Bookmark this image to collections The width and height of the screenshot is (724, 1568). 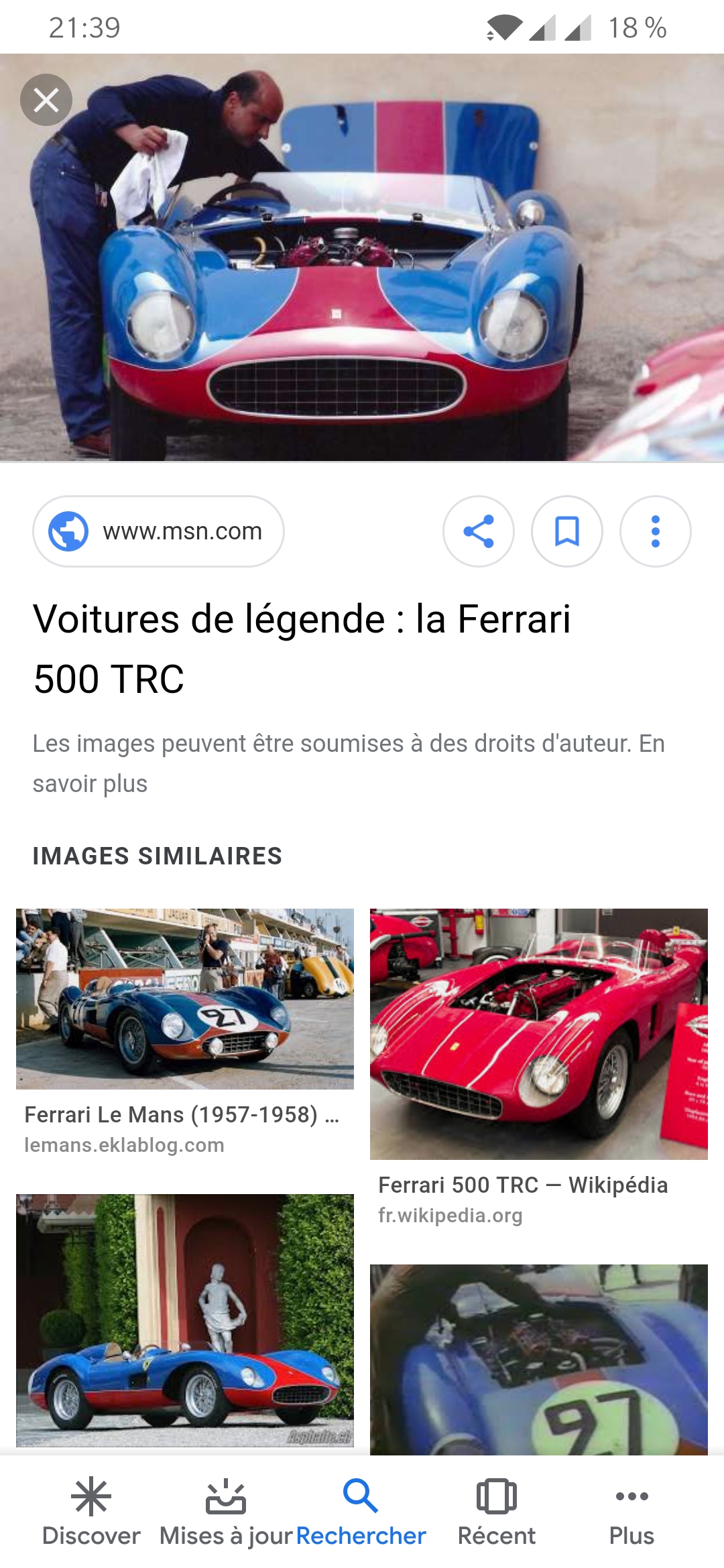(566, 531)
